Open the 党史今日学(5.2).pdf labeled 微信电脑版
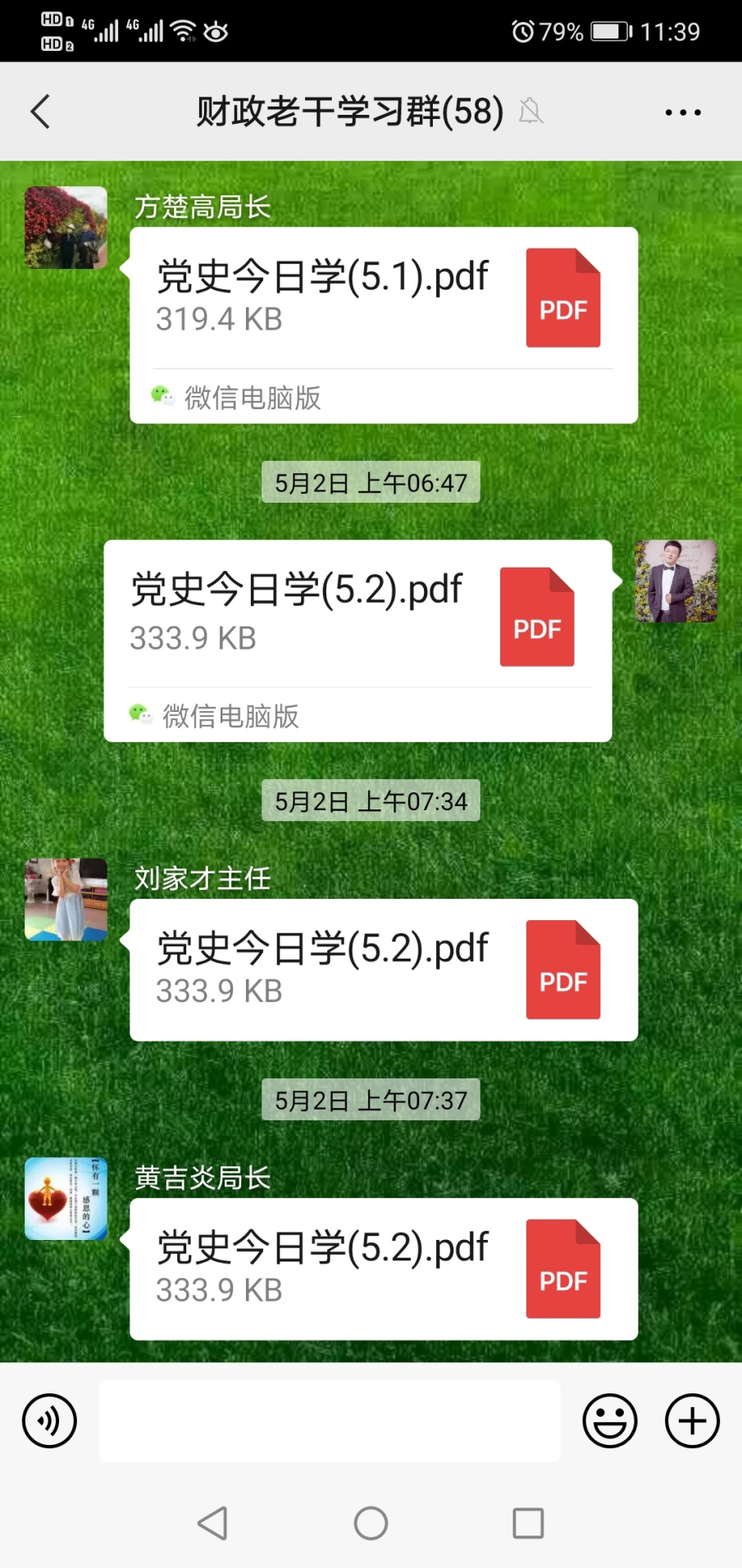 tap(357, 617)
